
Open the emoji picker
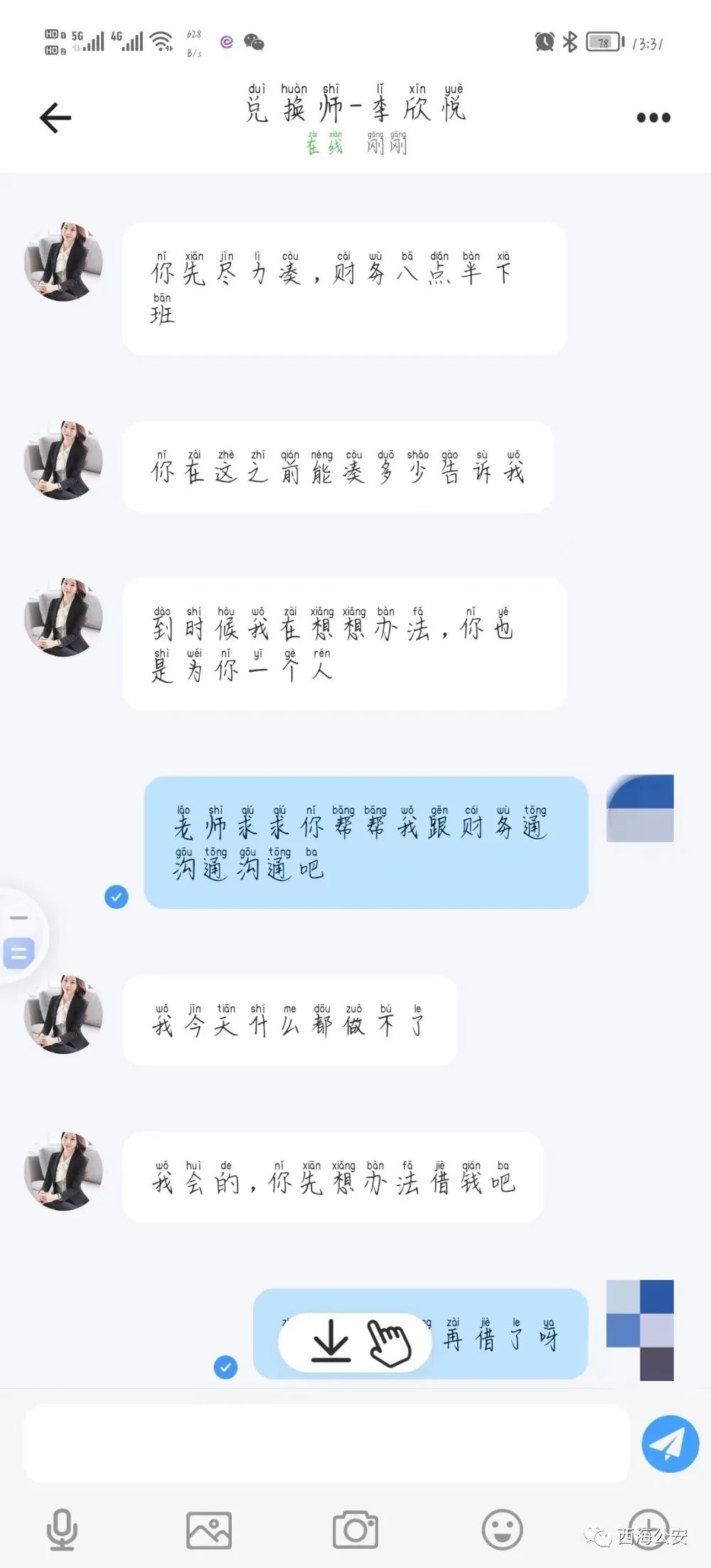point(502,1530)
